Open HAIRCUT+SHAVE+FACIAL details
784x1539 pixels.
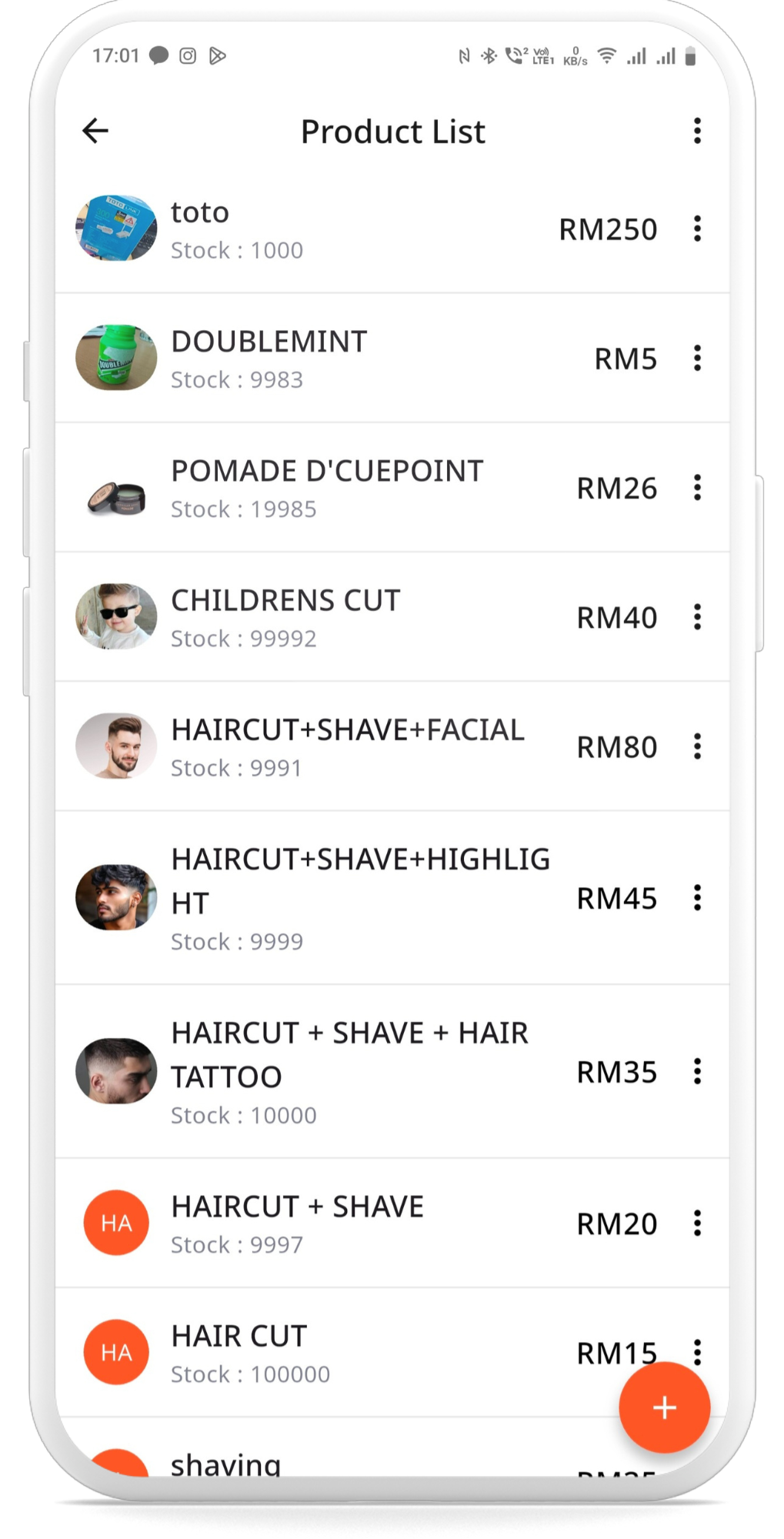[346, 746]
